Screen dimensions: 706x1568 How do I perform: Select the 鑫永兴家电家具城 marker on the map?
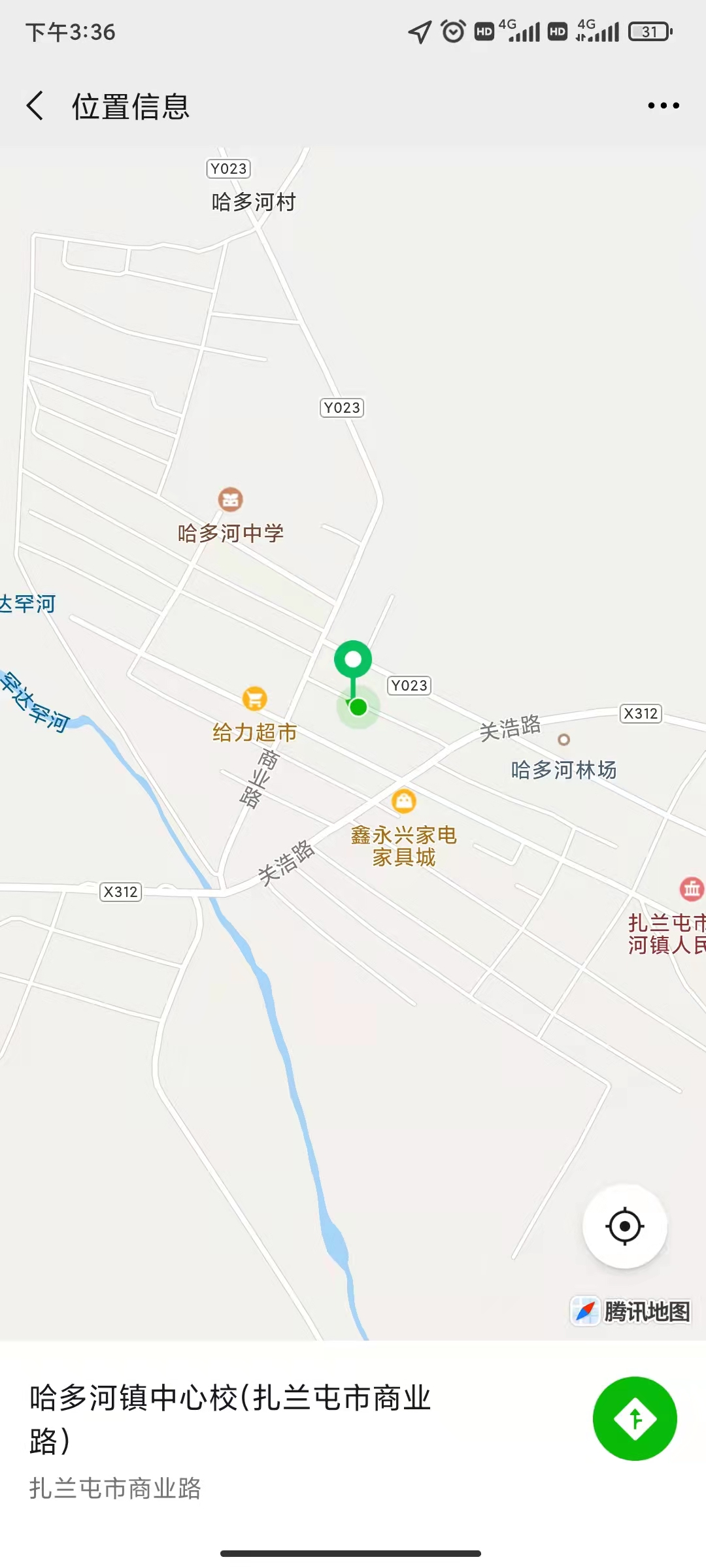tap(403, 801)
